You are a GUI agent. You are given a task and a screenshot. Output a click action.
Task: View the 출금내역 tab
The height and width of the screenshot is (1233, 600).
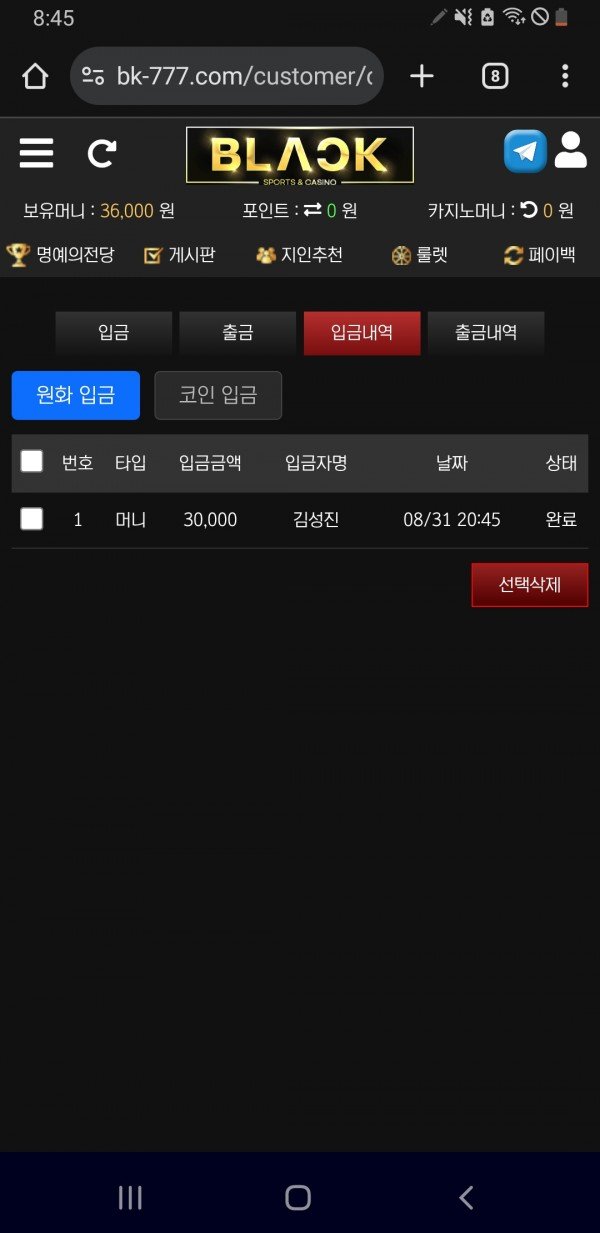[x=486, y=333]
